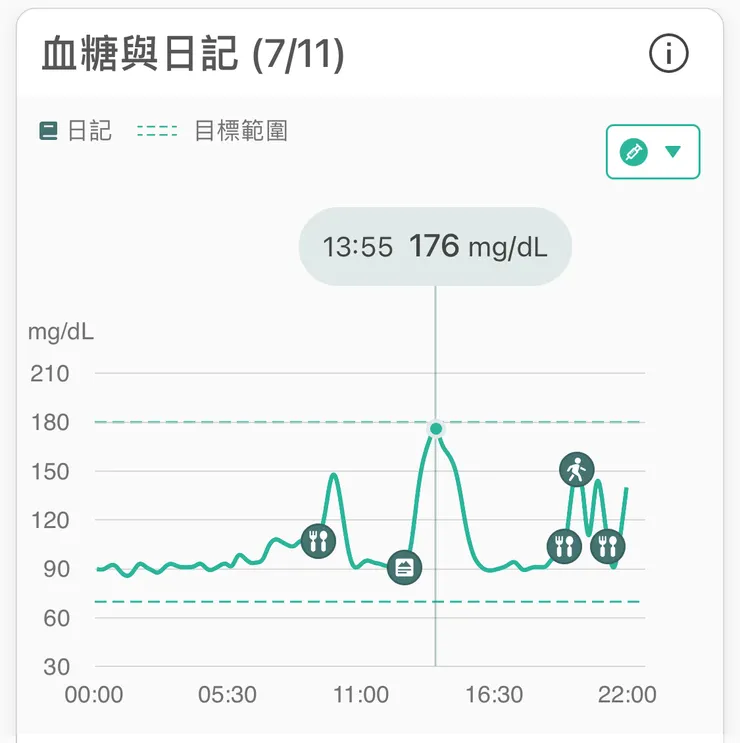Viewport: 740px width, 743px height.
Task: Click the 00:00 time axis label
Action: tap(92, 694)
